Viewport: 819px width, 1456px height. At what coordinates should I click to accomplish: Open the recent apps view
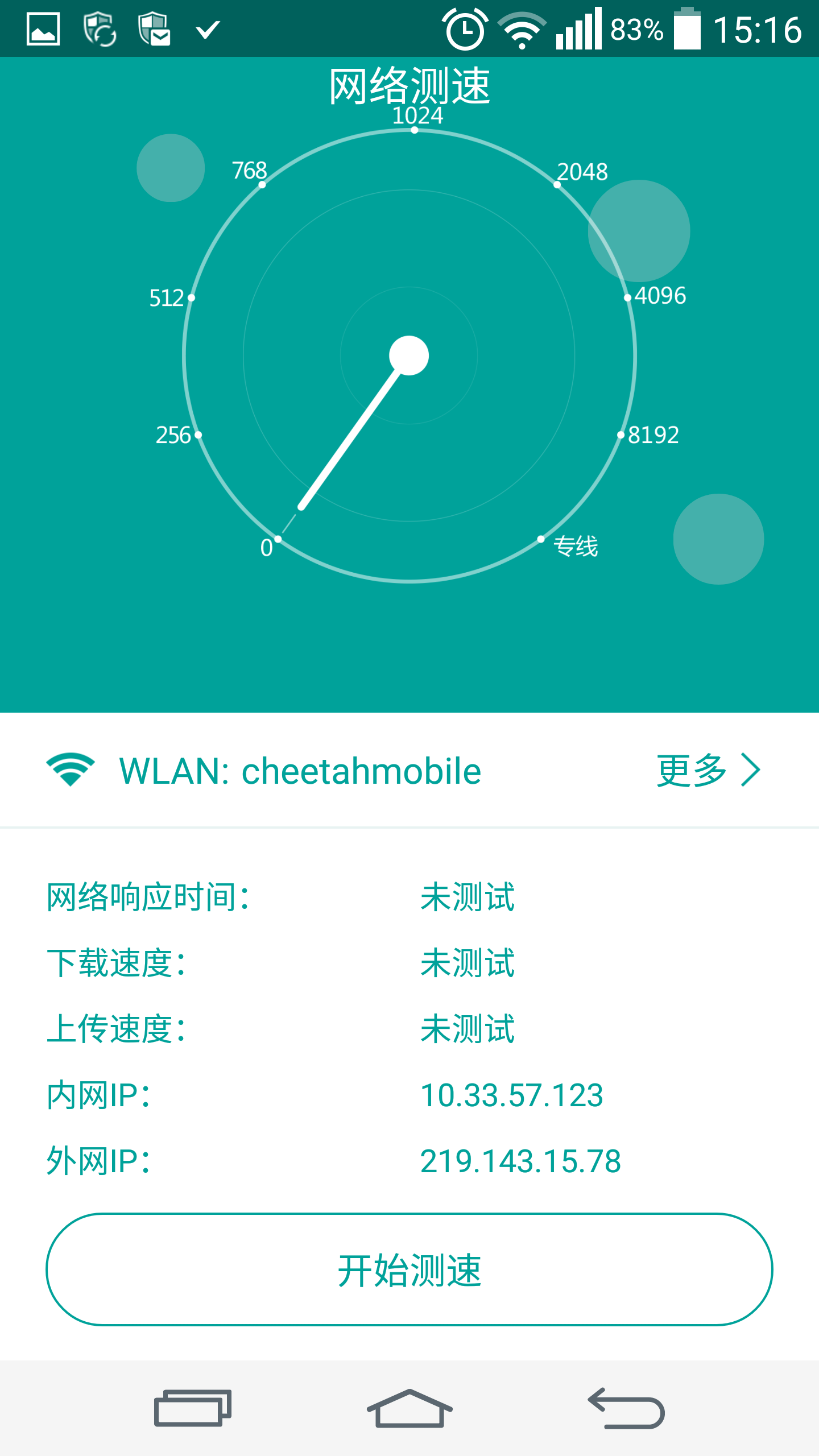192,1408
